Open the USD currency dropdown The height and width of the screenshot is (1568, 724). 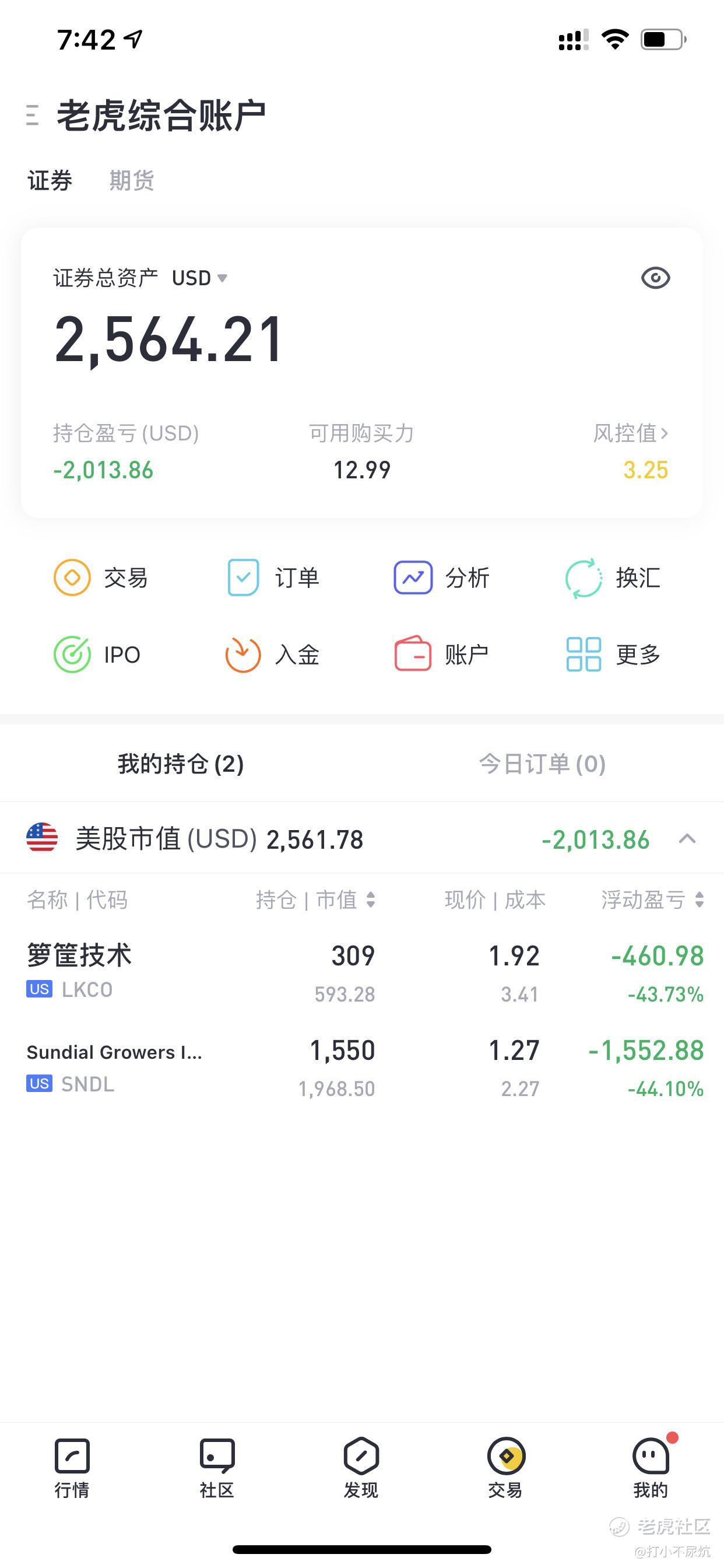point(199,278)
